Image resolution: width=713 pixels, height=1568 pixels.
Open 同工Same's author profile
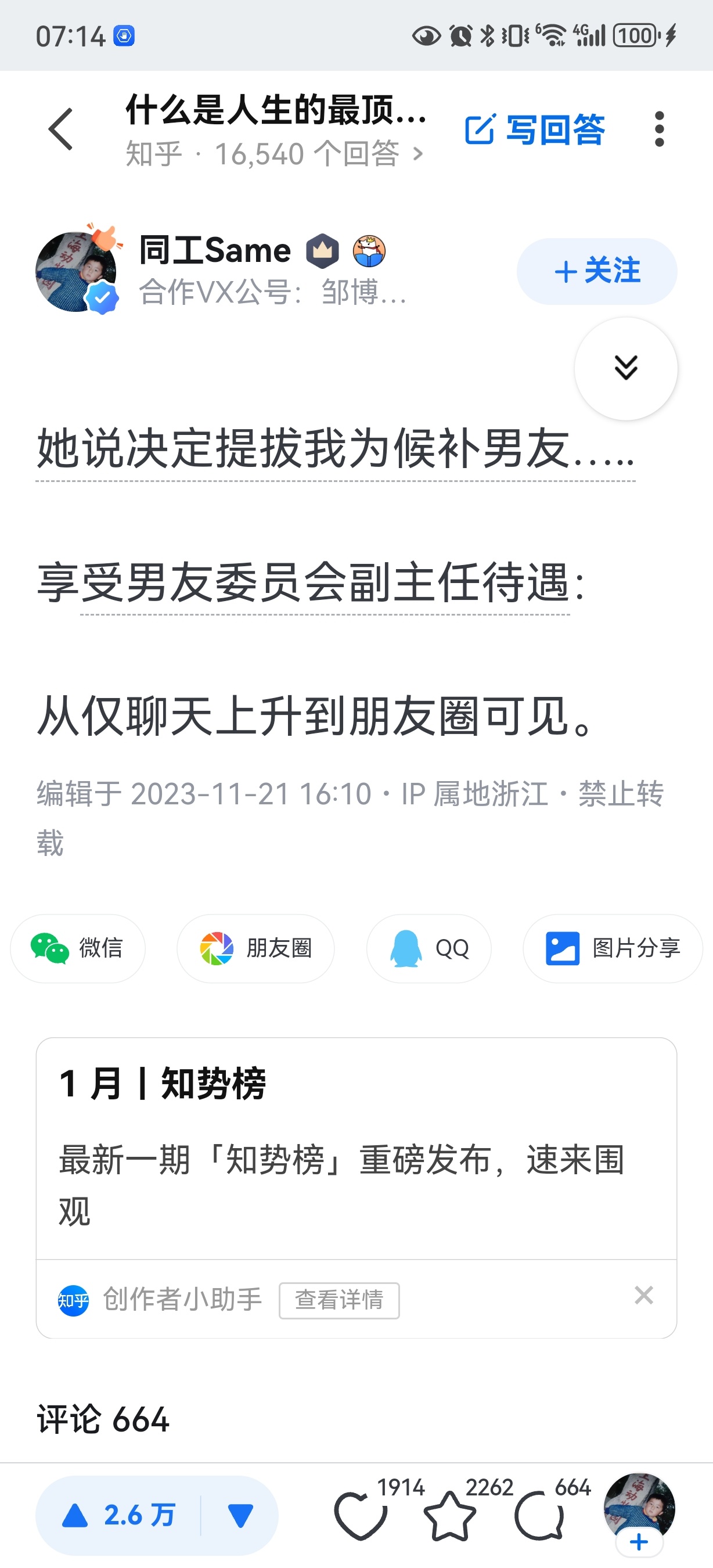[214, 251]
